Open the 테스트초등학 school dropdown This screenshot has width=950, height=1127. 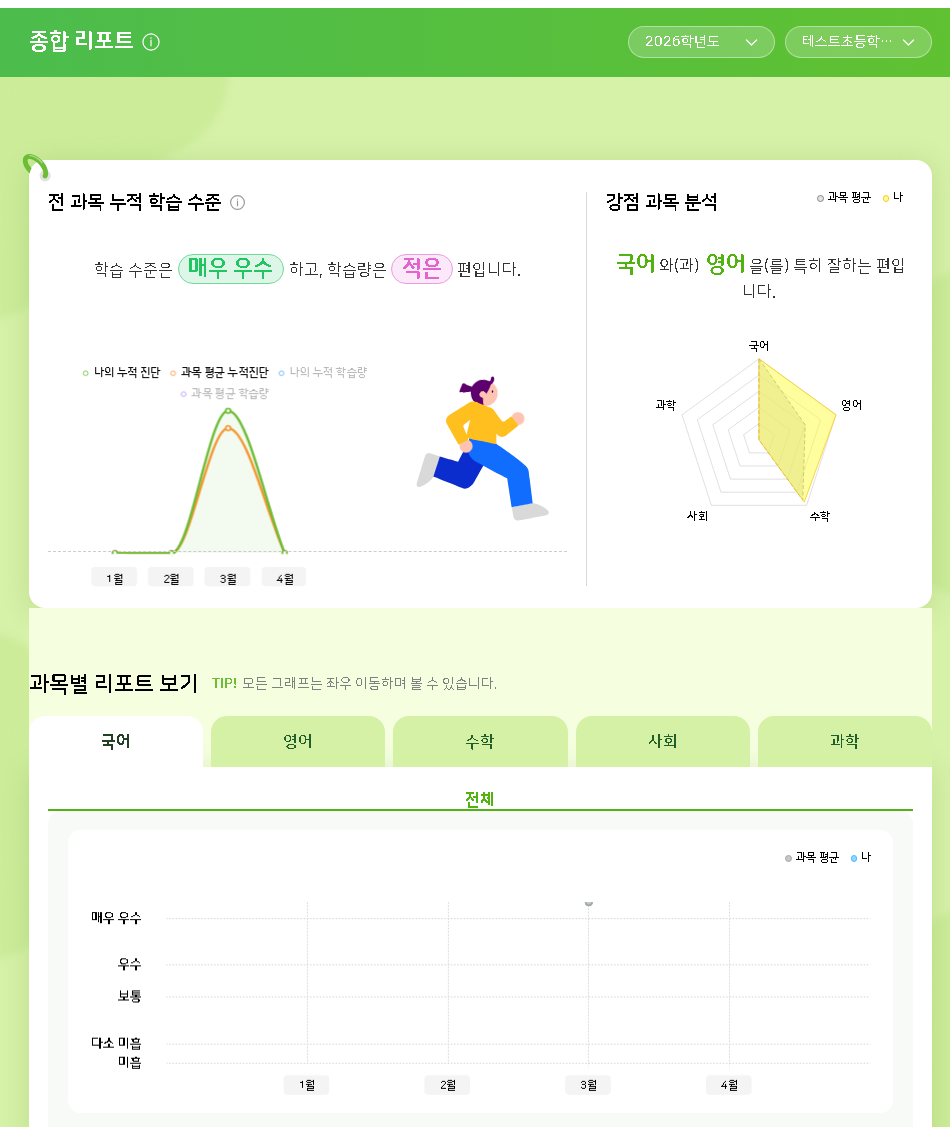[x=857, y=42]
